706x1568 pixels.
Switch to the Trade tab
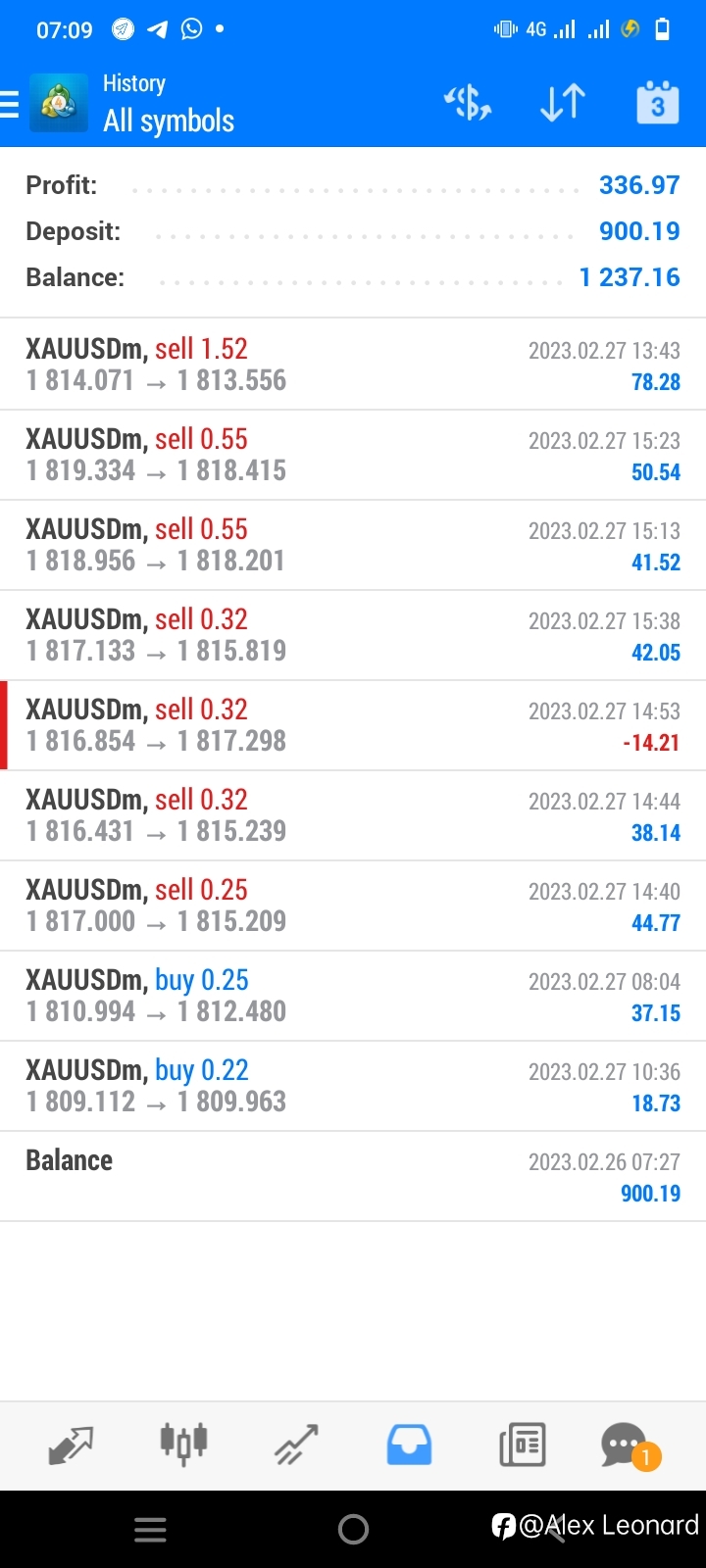coord(296,1445)
